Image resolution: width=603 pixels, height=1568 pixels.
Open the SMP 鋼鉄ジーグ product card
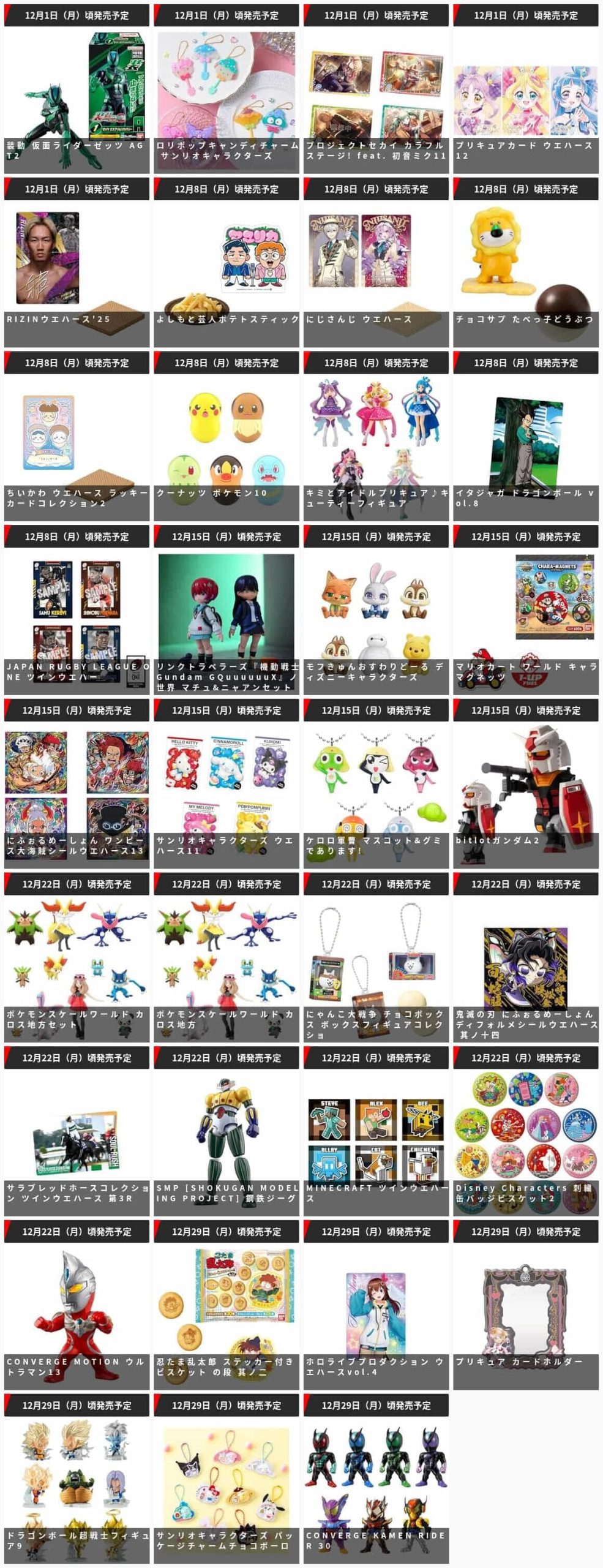[226, 1141]
